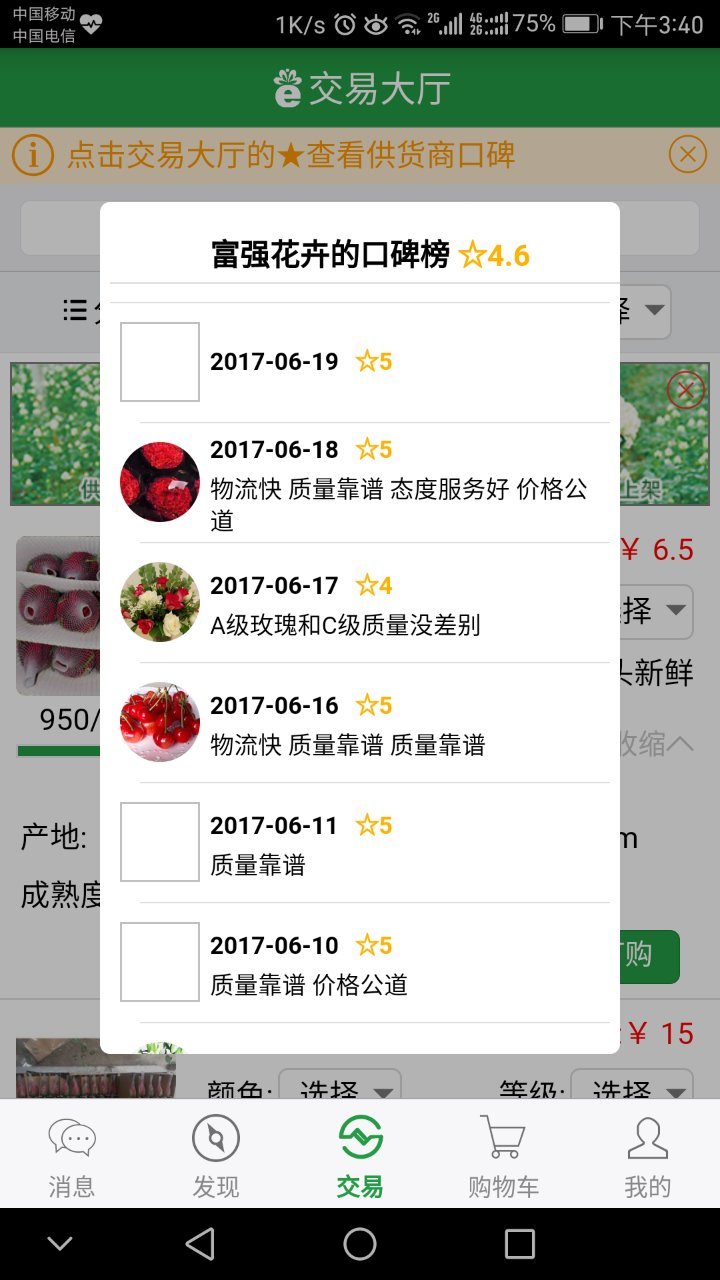Tap the hide-keyboard chevron in the navigation bar

59,1243
